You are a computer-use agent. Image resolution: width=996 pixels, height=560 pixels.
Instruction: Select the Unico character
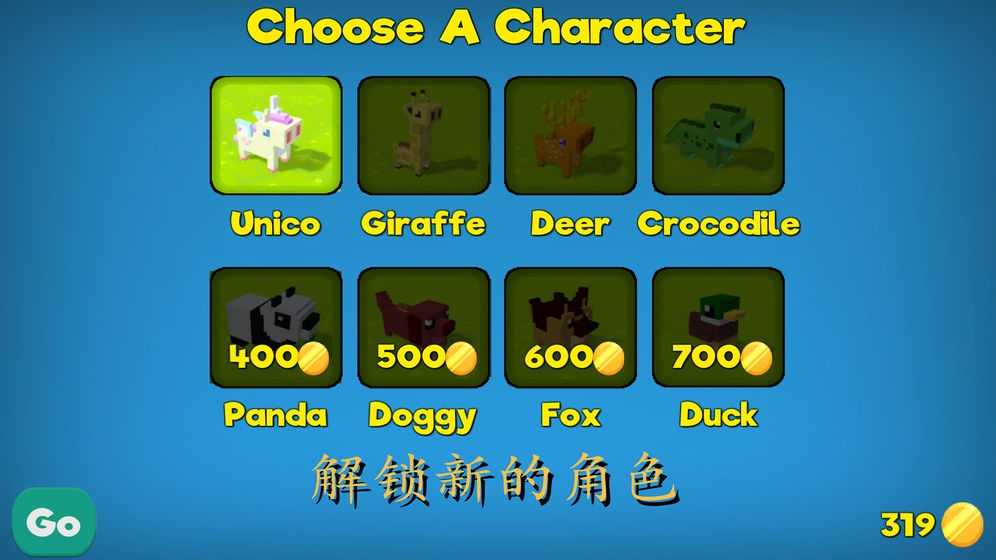pyautogui.click(x=276, y=136)
